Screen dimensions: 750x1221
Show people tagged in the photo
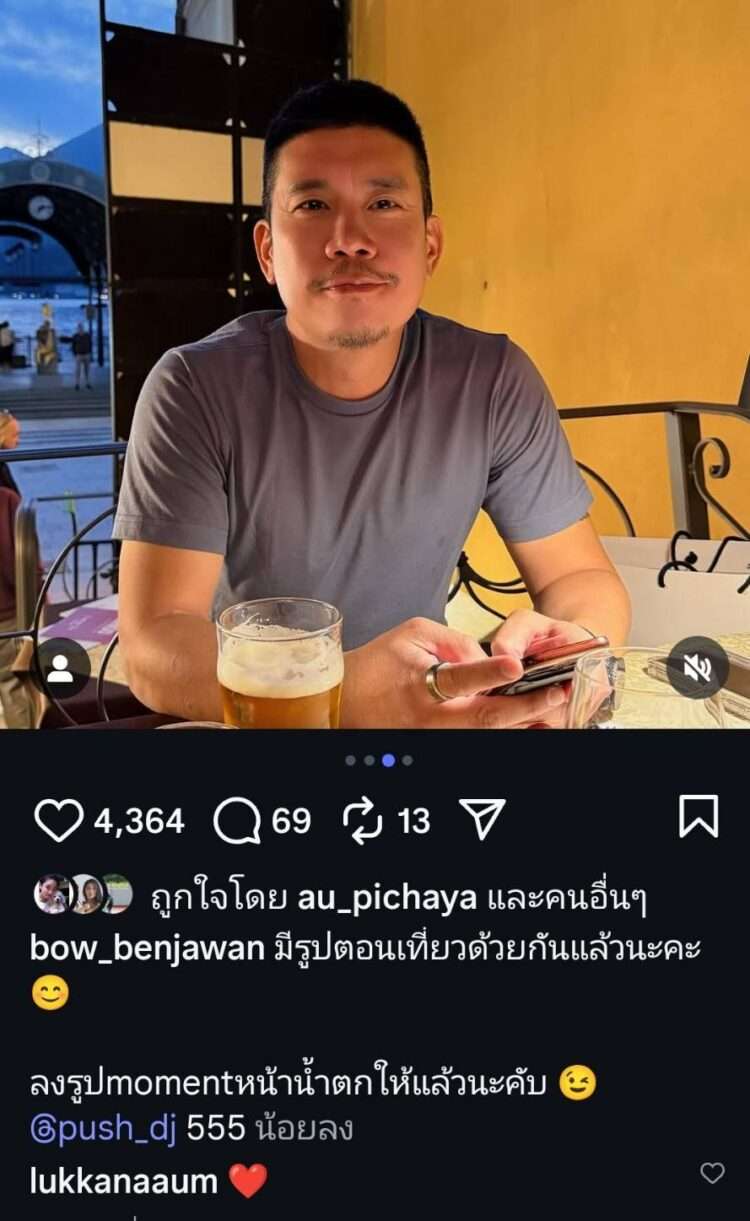[x=60, y=667]
